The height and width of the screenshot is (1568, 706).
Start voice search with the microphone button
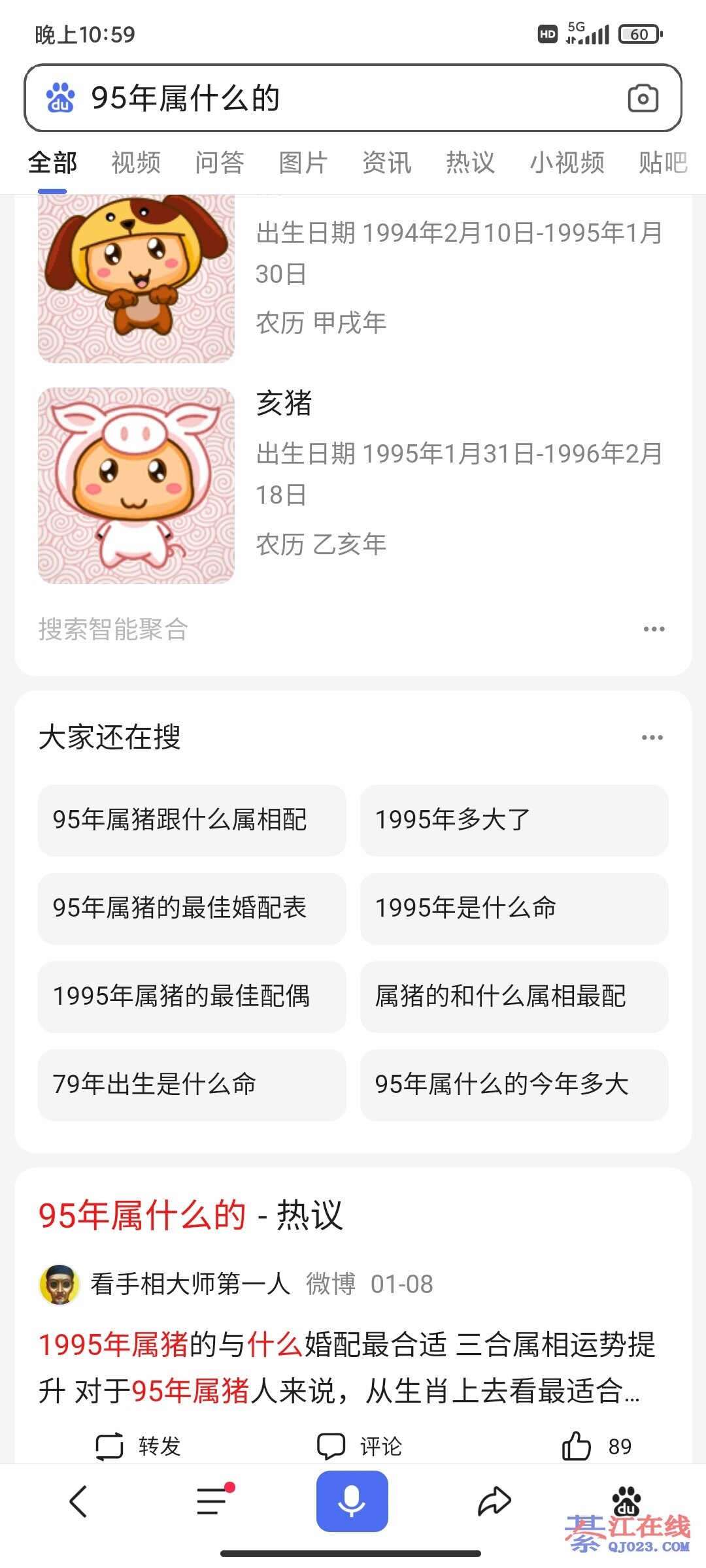pos(352,1501)
